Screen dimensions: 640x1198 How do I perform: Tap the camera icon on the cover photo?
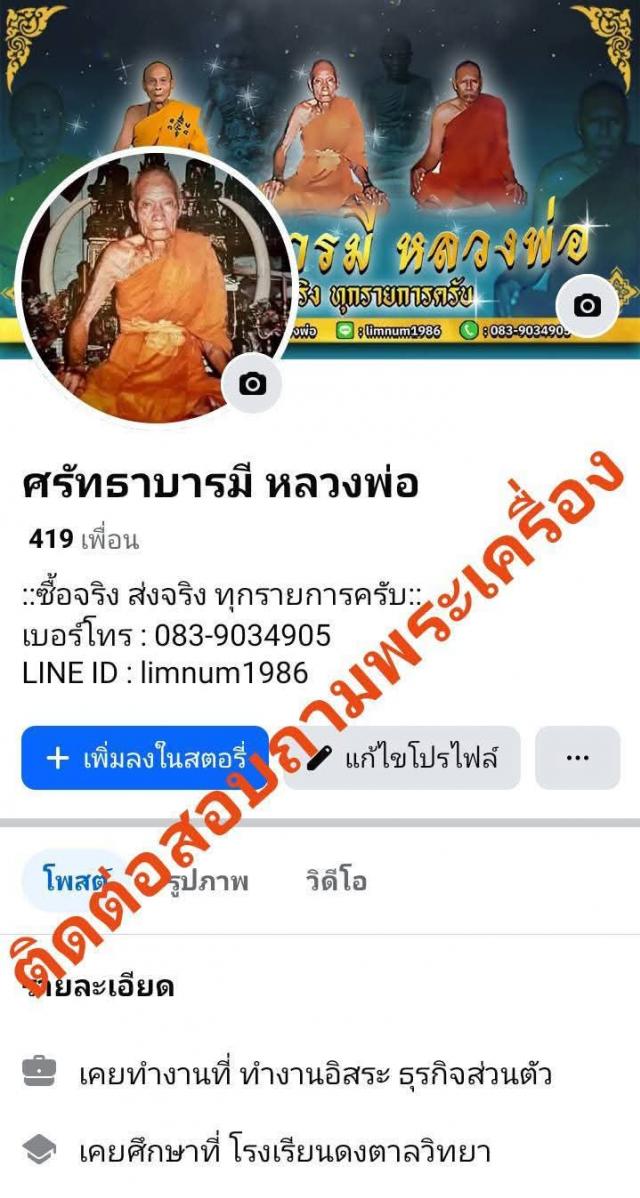coord(587,306)
